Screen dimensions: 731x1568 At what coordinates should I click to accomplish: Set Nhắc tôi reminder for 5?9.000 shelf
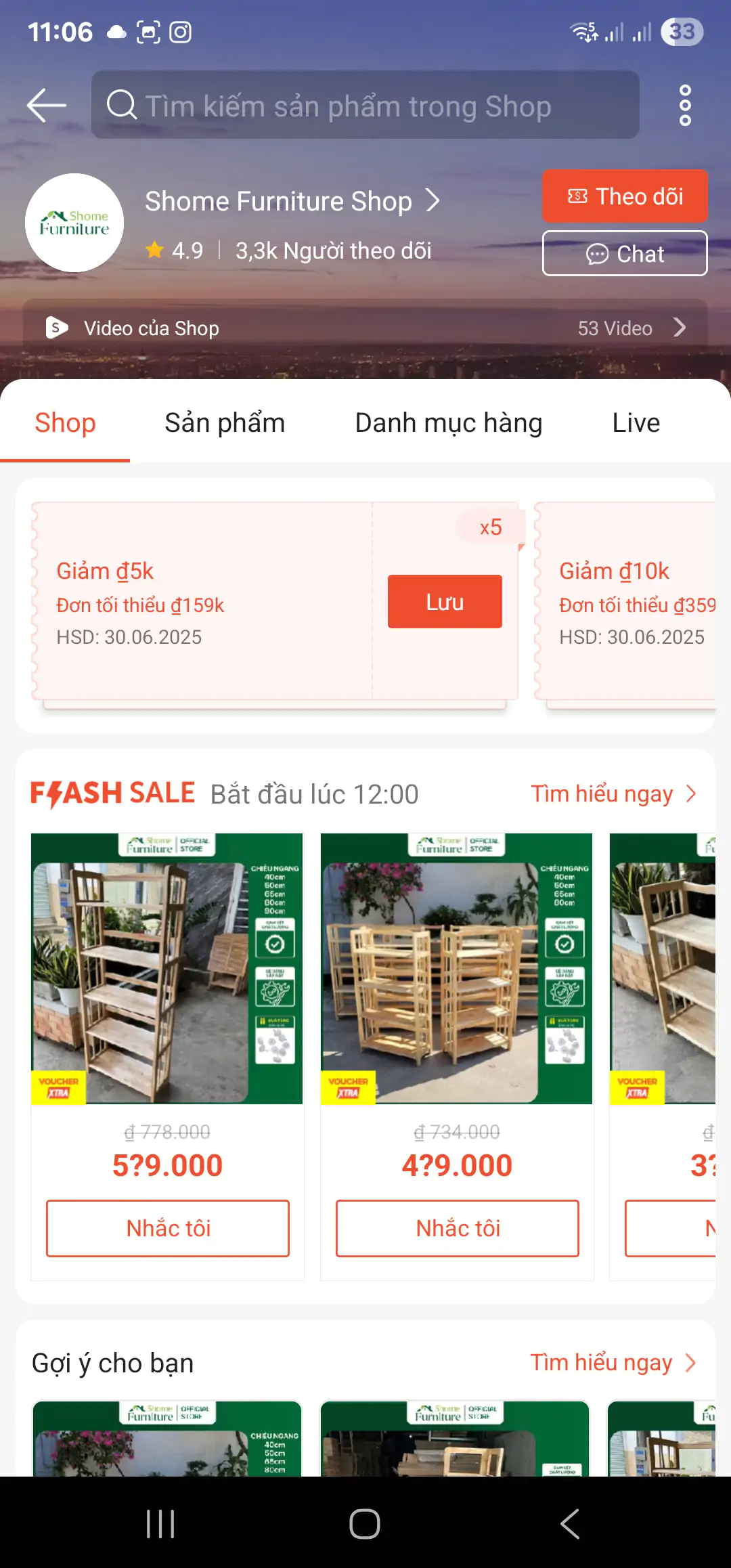168,1228
